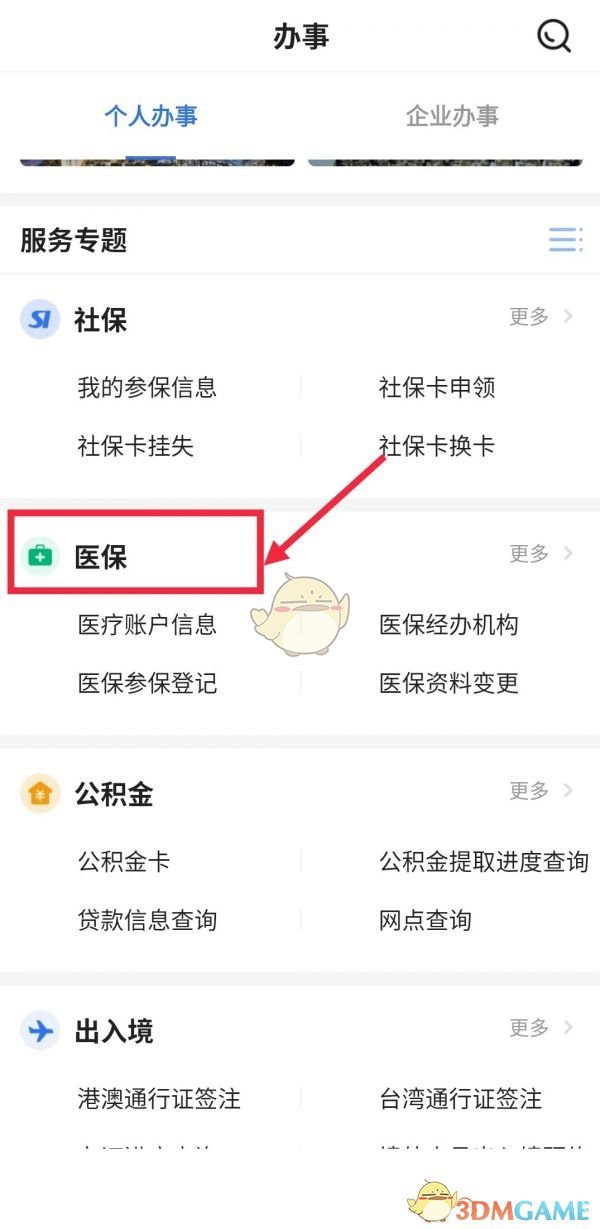View 更多 for 医保 services
This screenshot has height=1229, width=600.
540,553
